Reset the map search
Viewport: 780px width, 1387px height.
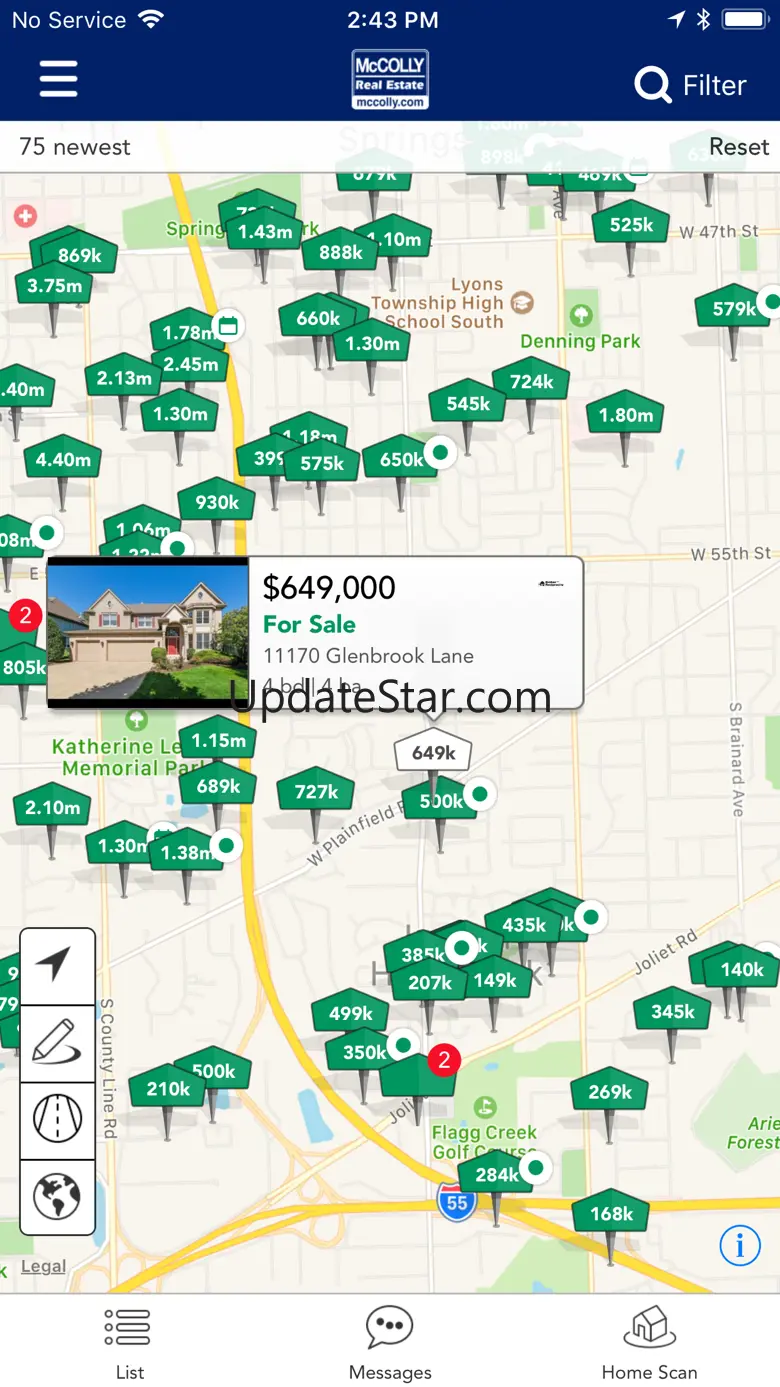click(739, 147)
